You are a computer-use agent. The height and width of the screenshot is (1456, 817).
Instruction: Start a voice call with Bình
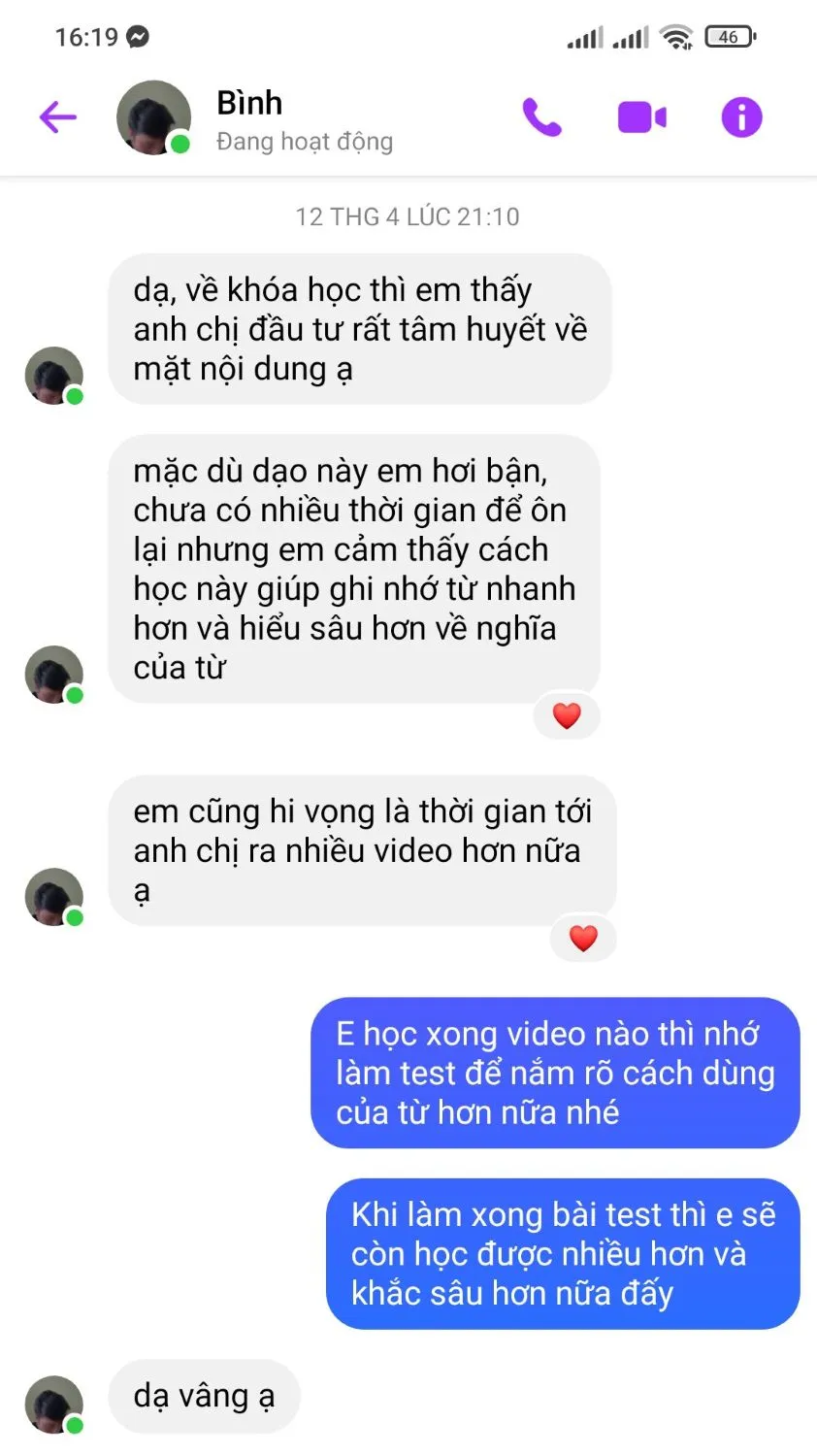(541, 117)
